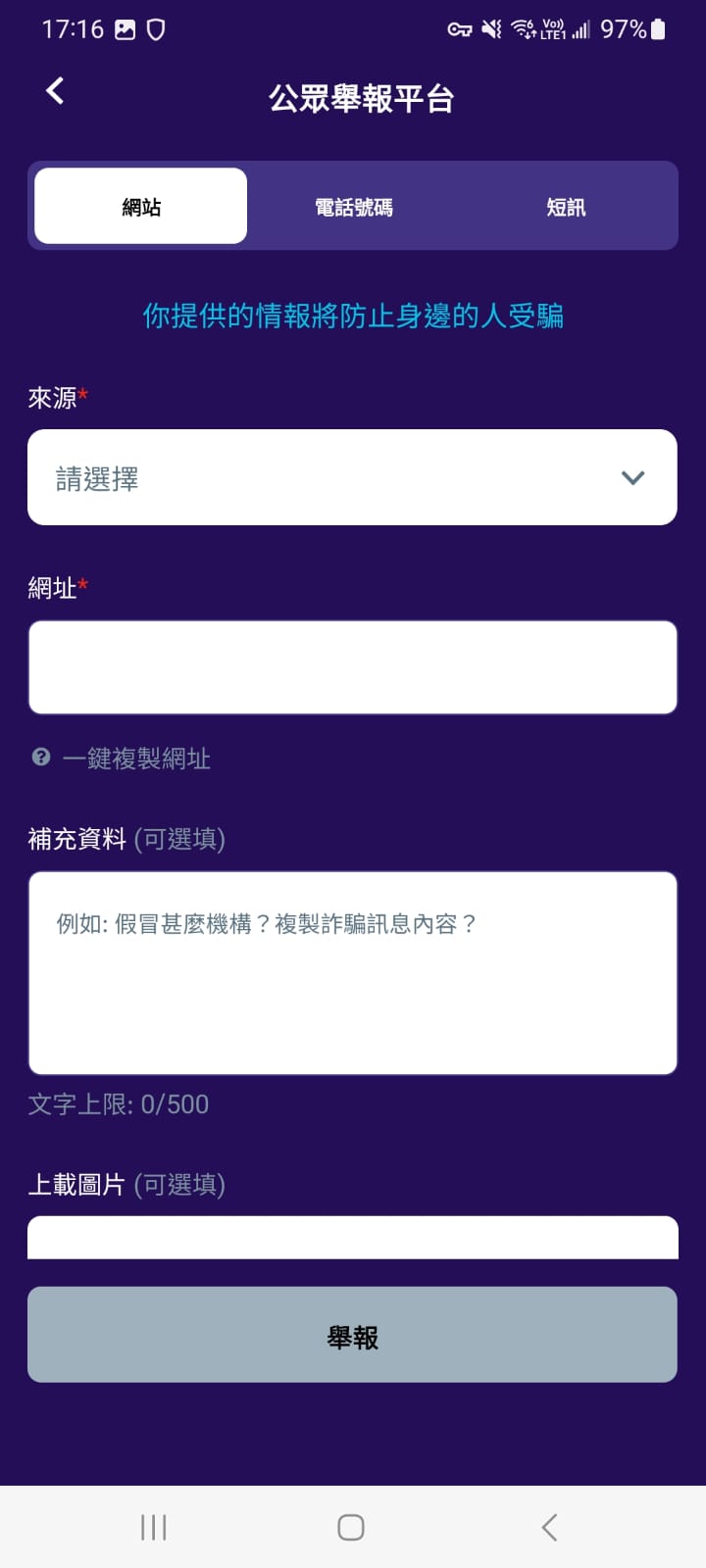Tap the 一鍵複製網址 link
This screenshot has height=1568, width=706.
pyautogui.click(x=137, y=759)
